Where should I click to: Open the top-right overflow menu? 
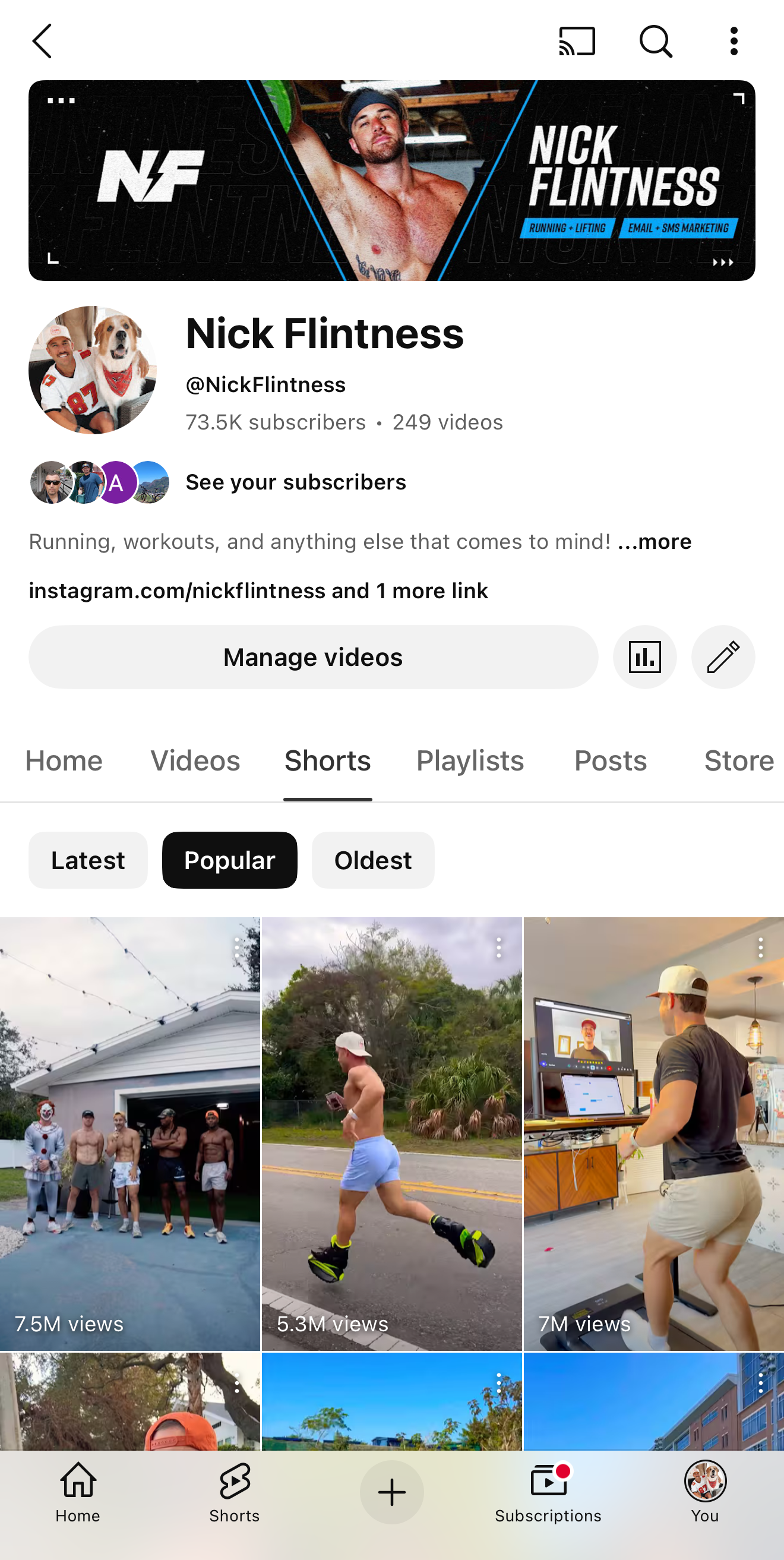(x=734, y=41)
